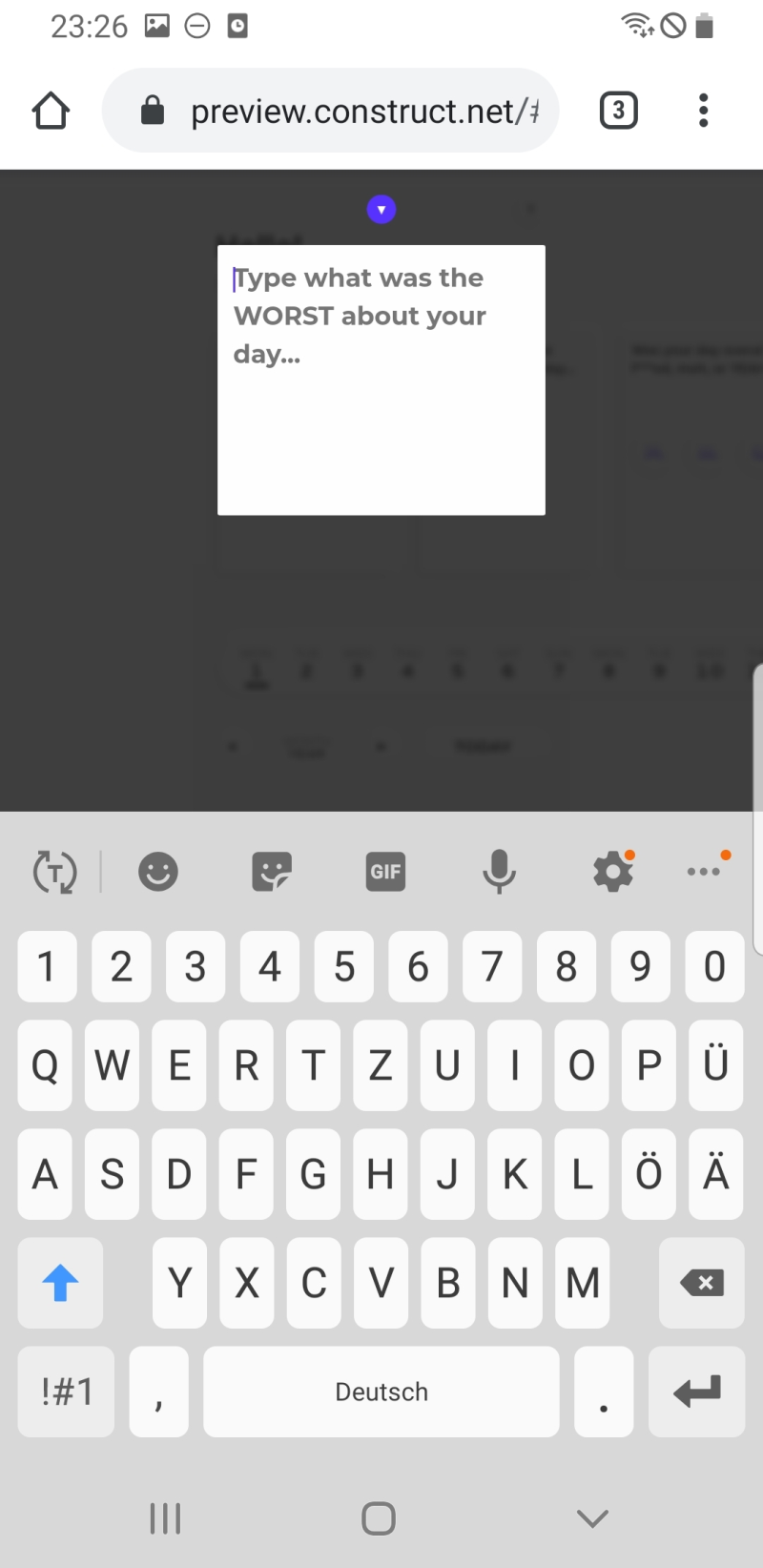Open the sticker panel on the keyboard

pos(272,871)
